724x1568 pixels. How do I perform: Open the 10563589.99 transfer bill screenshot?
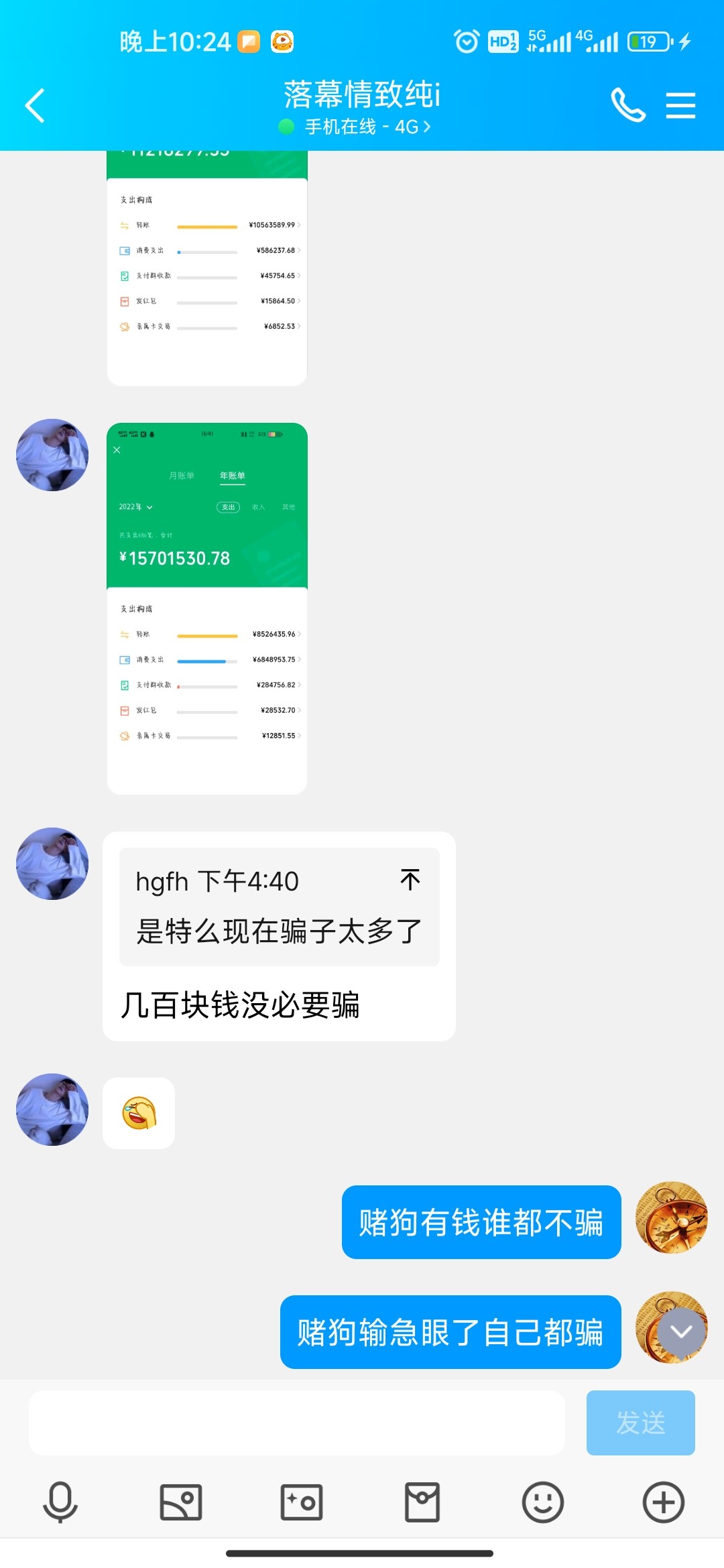coord(207,268)
